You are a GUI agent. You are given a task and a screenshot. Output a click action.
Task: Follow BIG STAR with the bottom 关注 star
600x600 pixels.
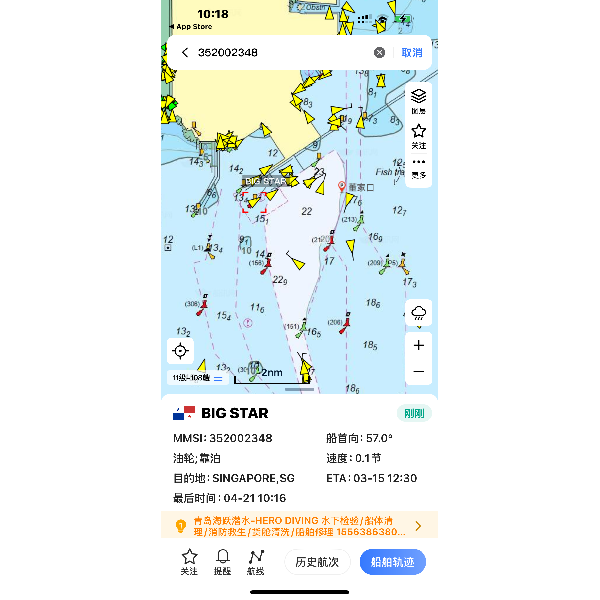[189, 561]
